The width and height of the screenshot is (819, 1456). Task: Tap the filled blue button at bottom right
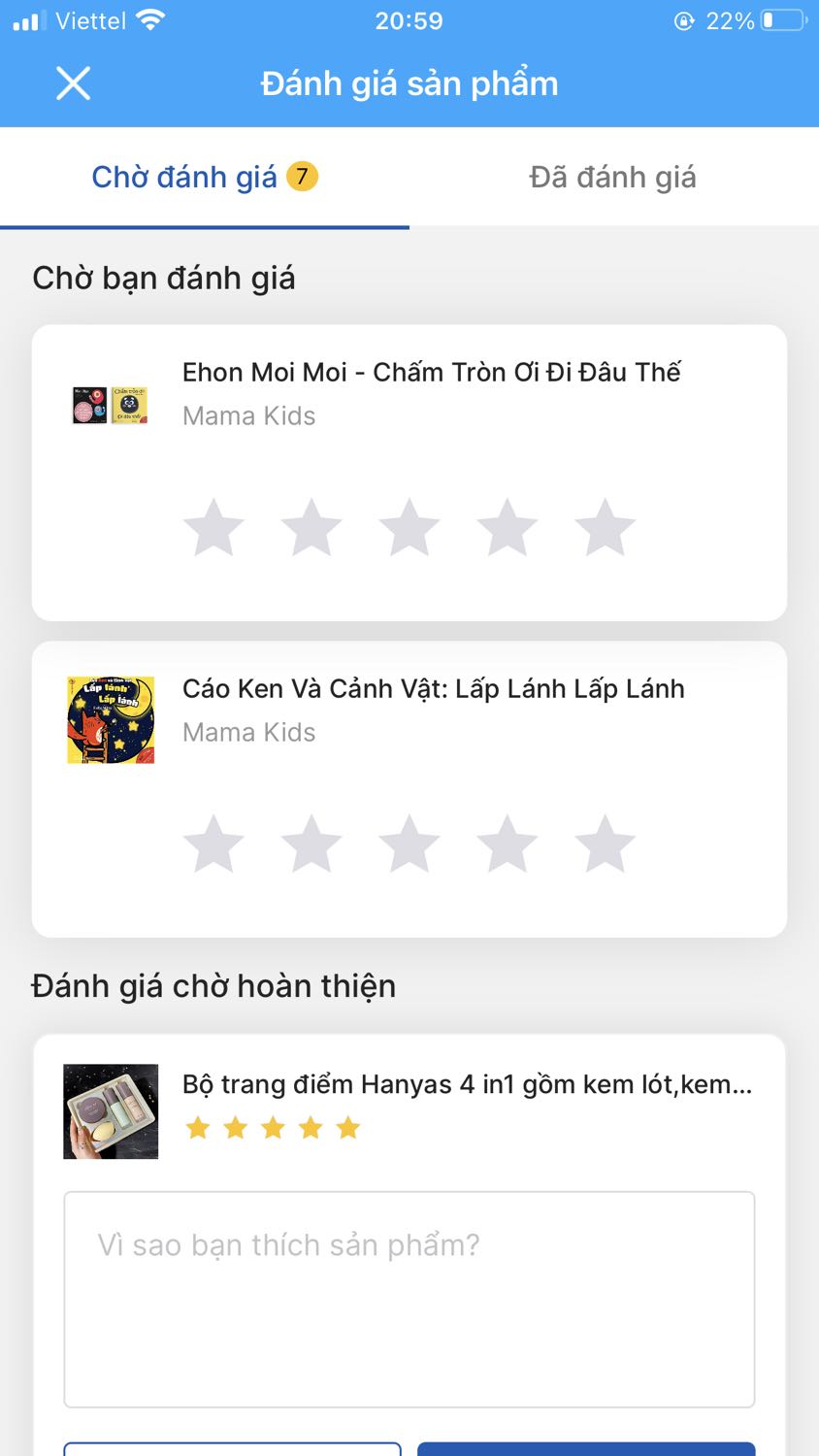point(584,1451)
